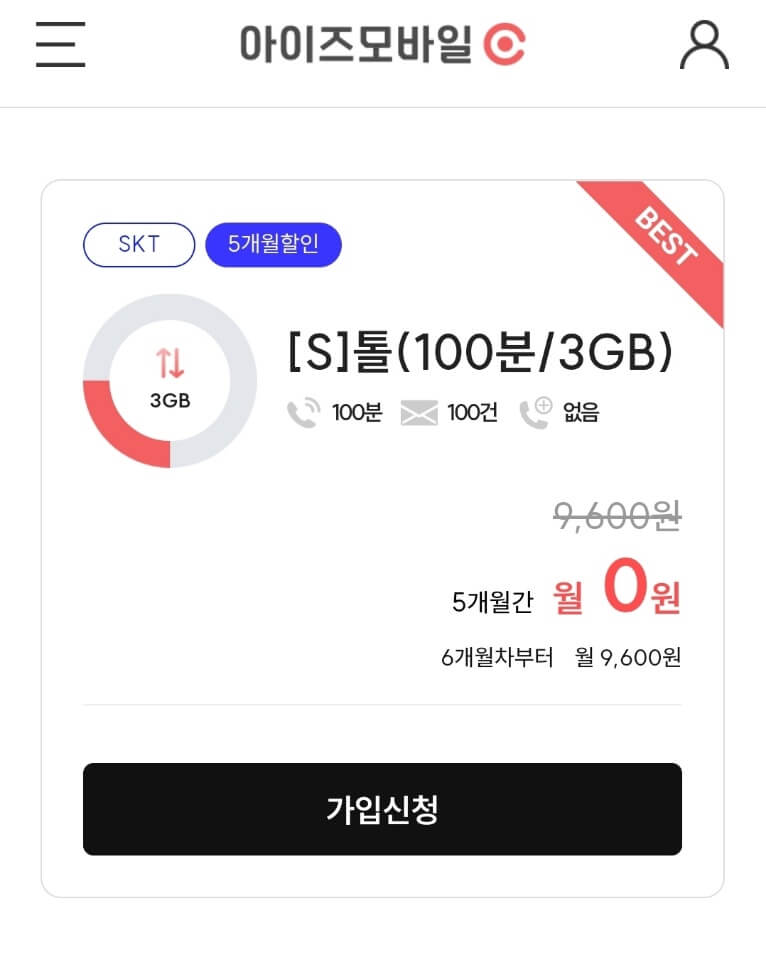Select the SKT carrier badge

click(139, 244)
